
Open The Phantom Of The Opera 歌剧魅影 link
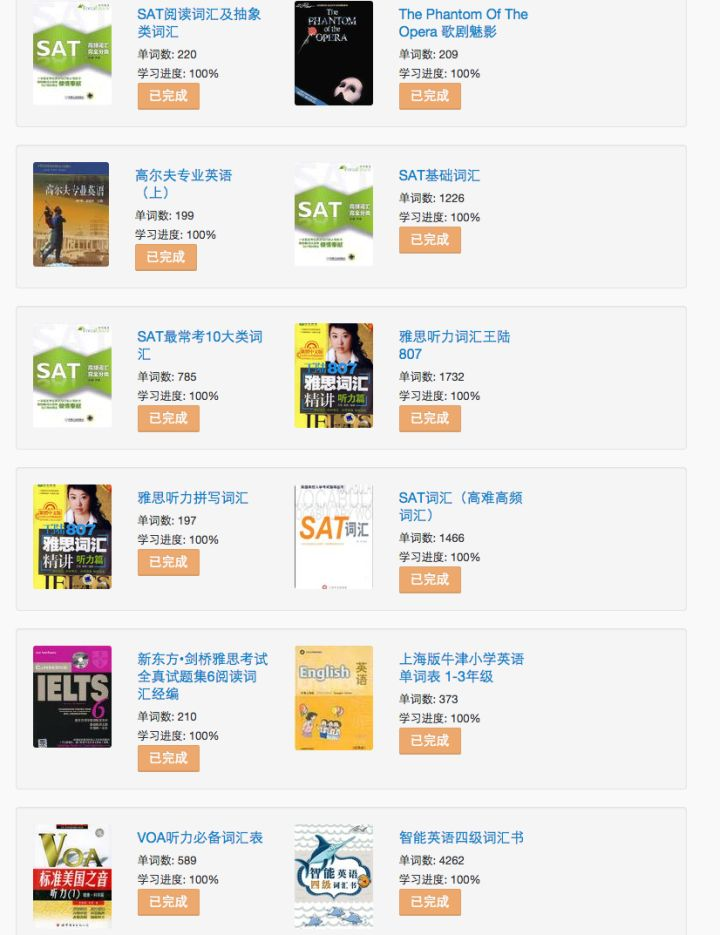coord(462,23)
